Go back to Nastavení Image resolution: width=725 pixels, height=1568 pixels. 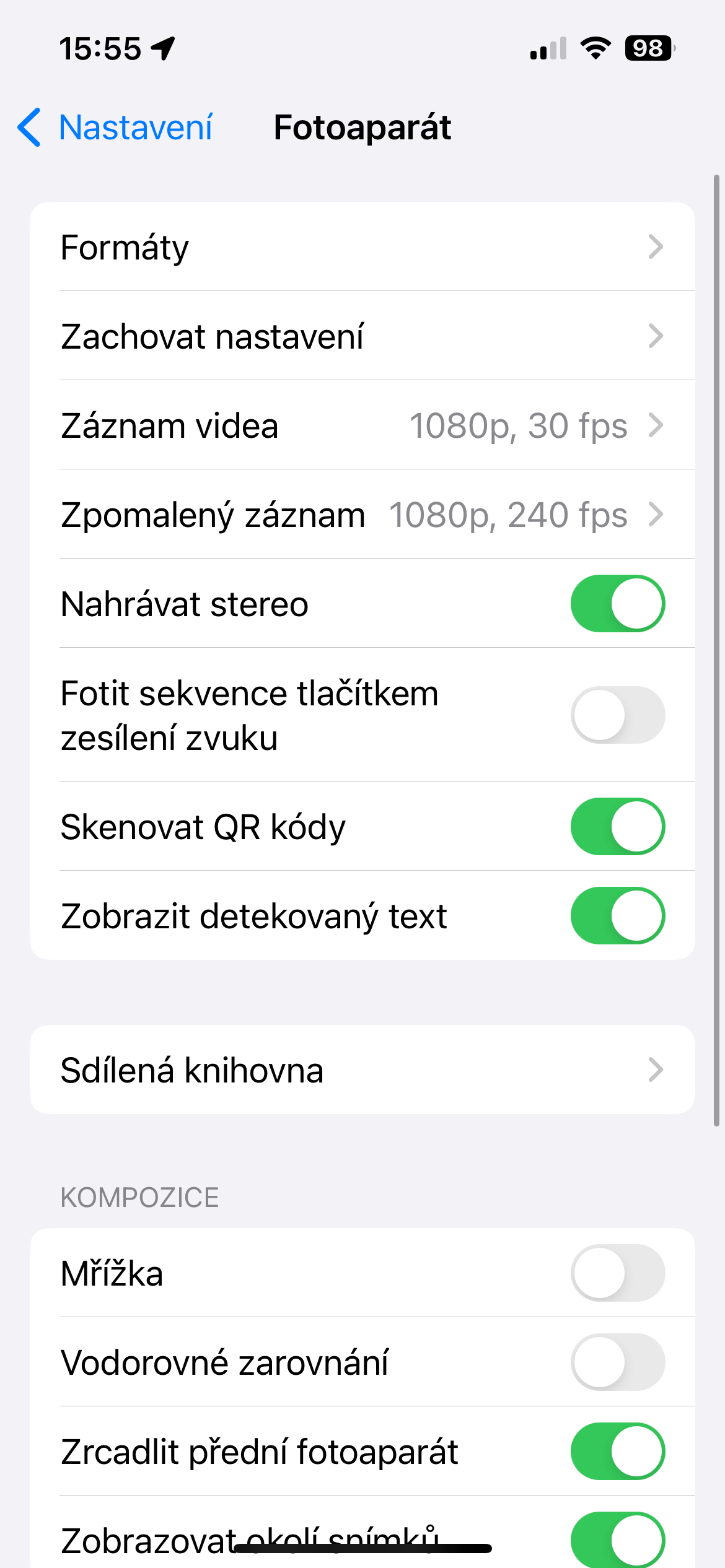(116, 128)
